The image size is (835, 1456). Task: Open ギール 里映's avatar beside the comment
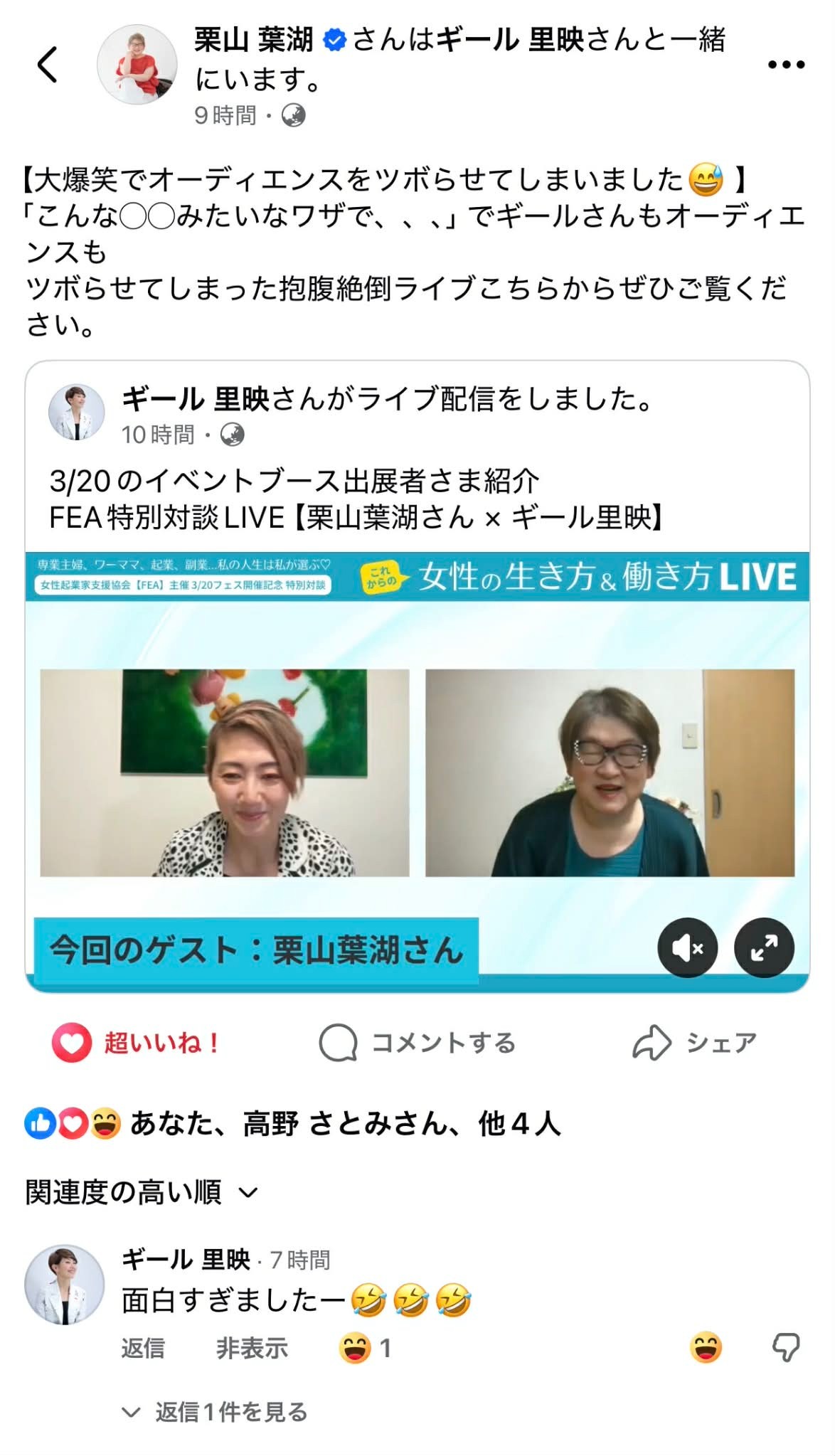click(x=65, y=1285)
